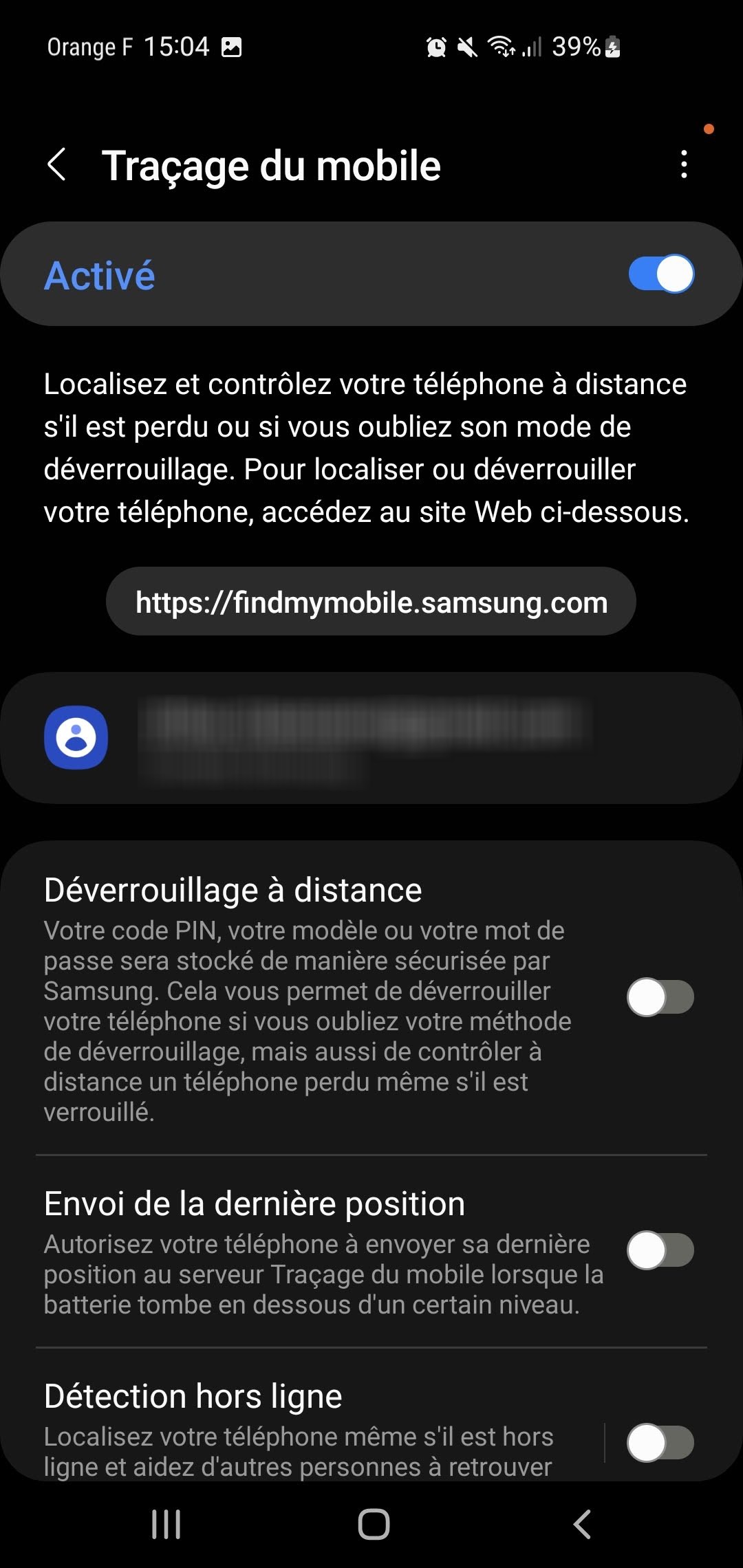Screen dimensions: 743x1568
Task: Tap the back arrow to exit settings
Action: pos(58,165)
